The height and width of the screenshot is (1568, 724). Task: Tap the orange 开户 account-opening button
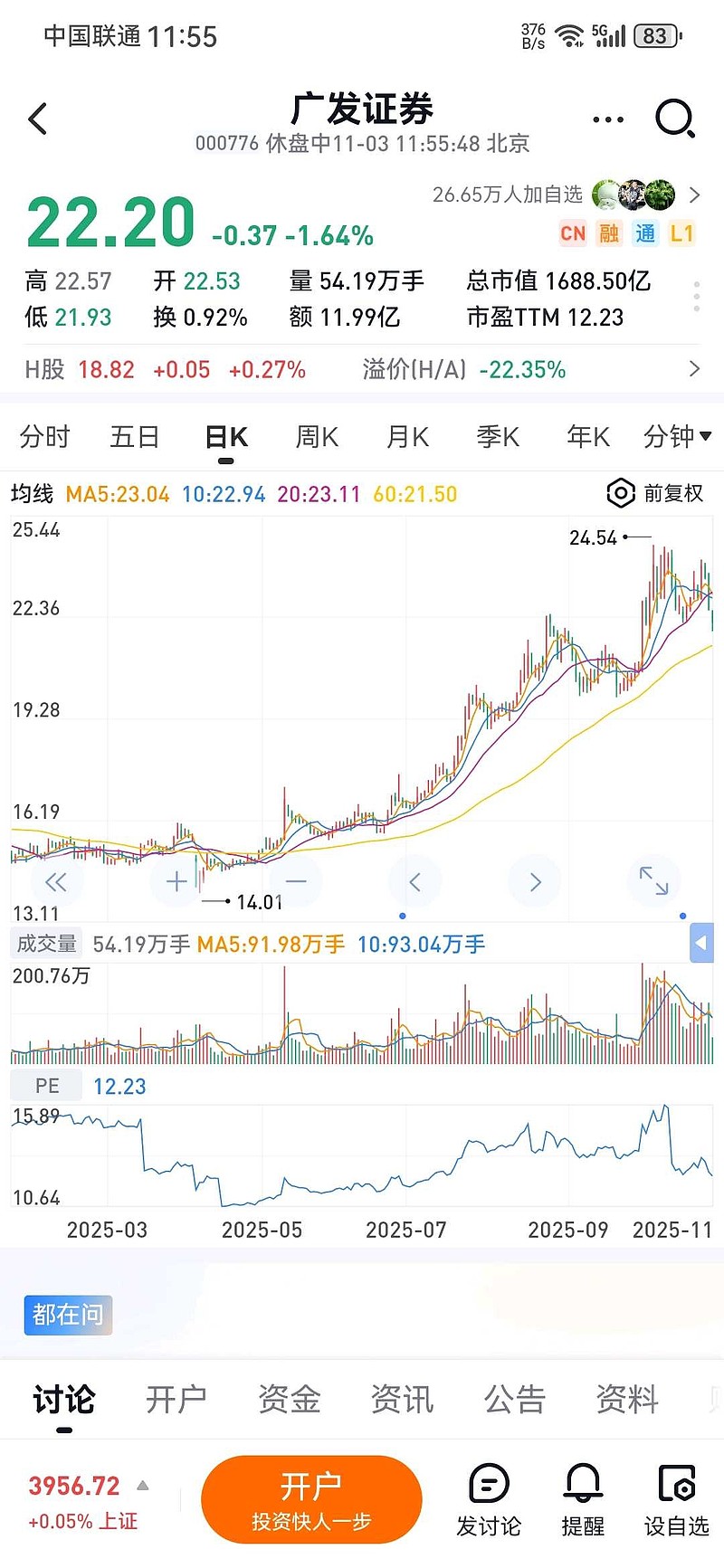click(311, 1499)
